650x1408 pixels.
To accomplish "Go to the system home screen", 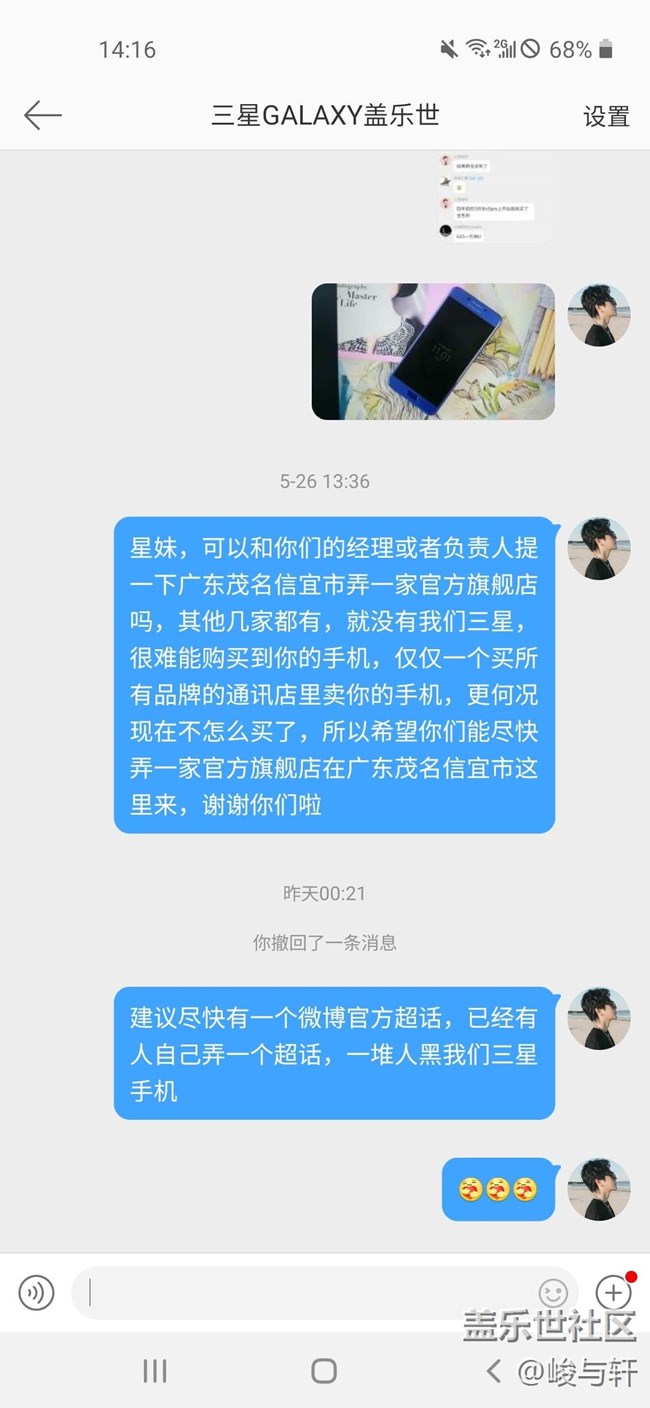I will click(x=324, y=1370).
